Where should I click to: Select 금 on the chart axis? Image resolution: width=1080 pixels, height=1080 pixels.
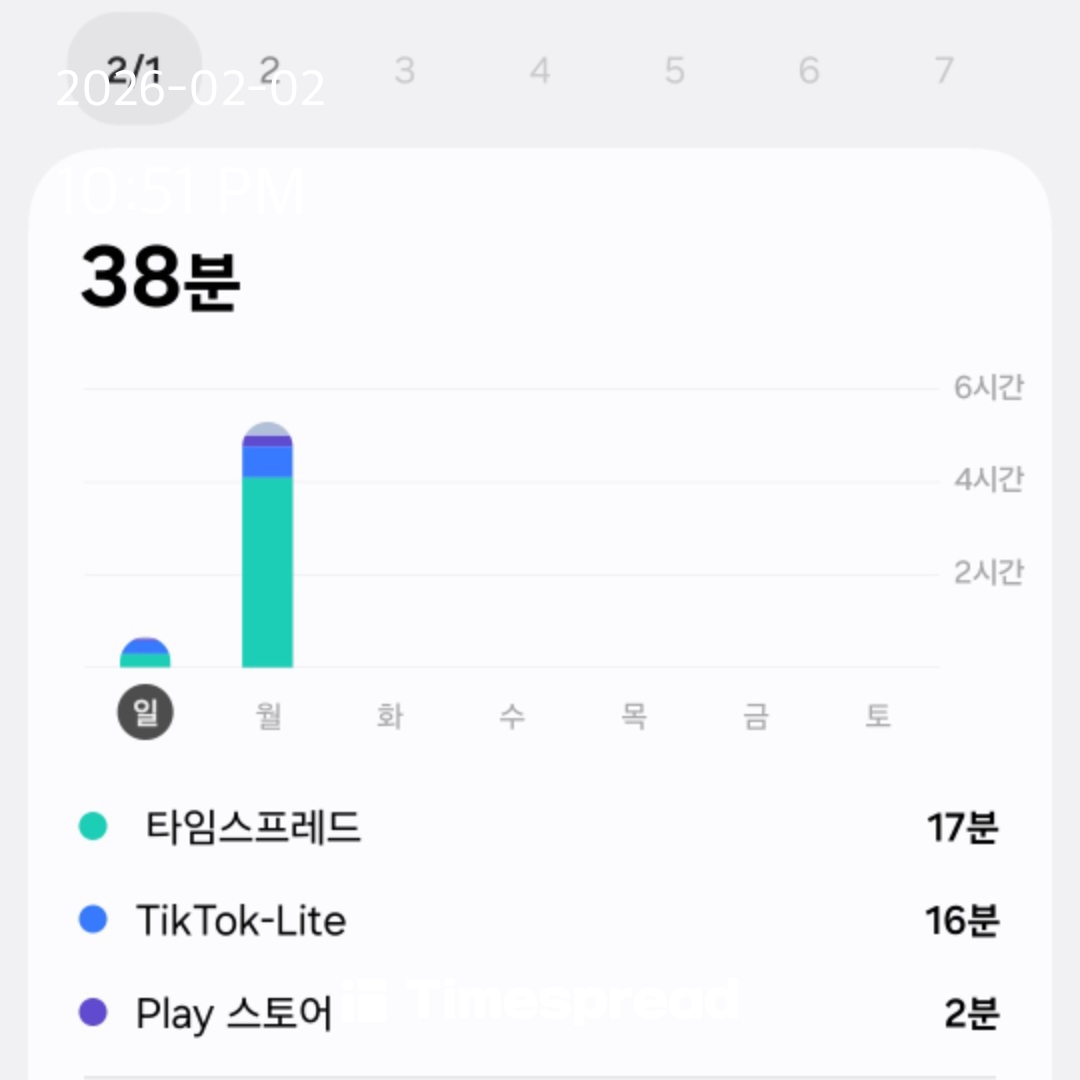point(756,716)
